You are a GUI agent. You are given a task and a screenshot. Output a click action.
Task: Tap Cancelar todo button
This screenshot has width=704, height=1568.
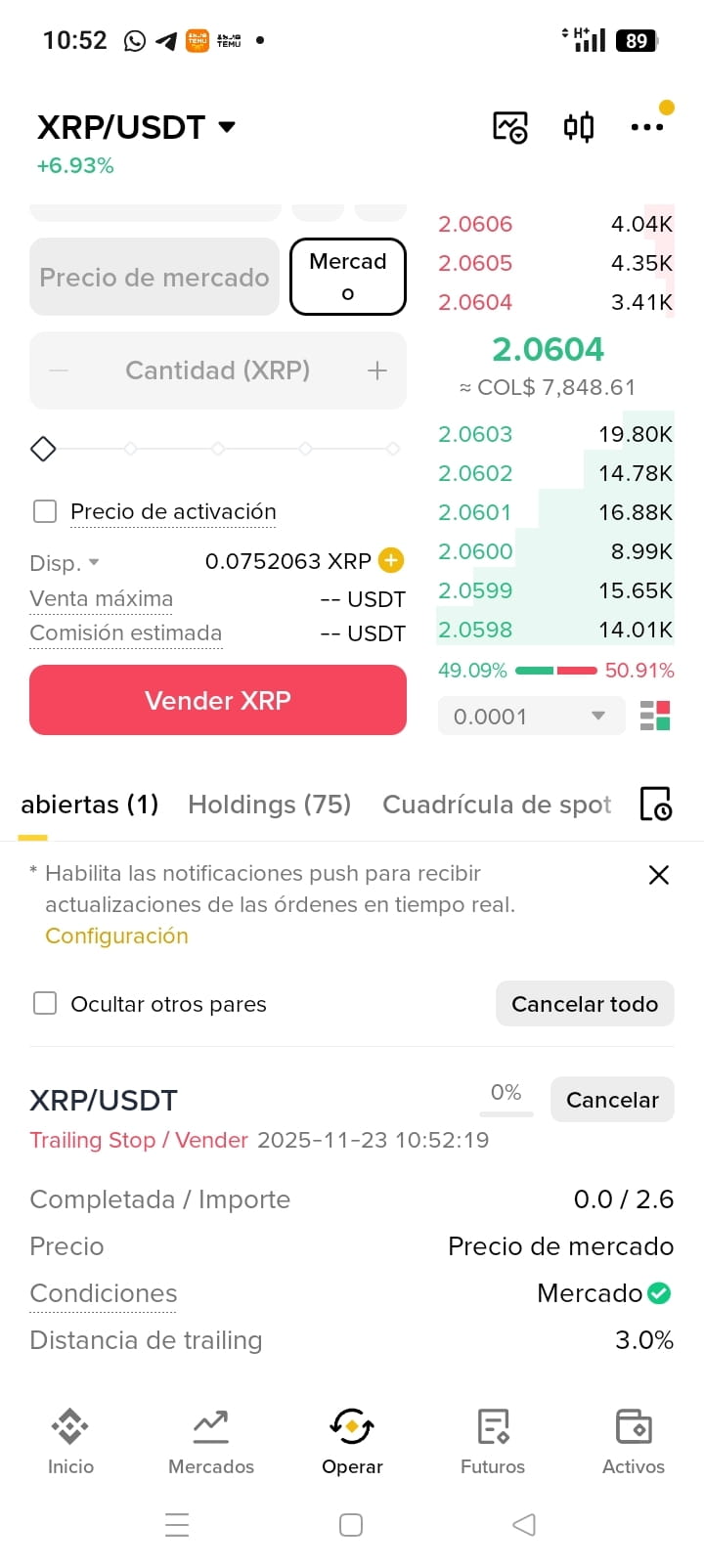click(x=585, y=1004)
